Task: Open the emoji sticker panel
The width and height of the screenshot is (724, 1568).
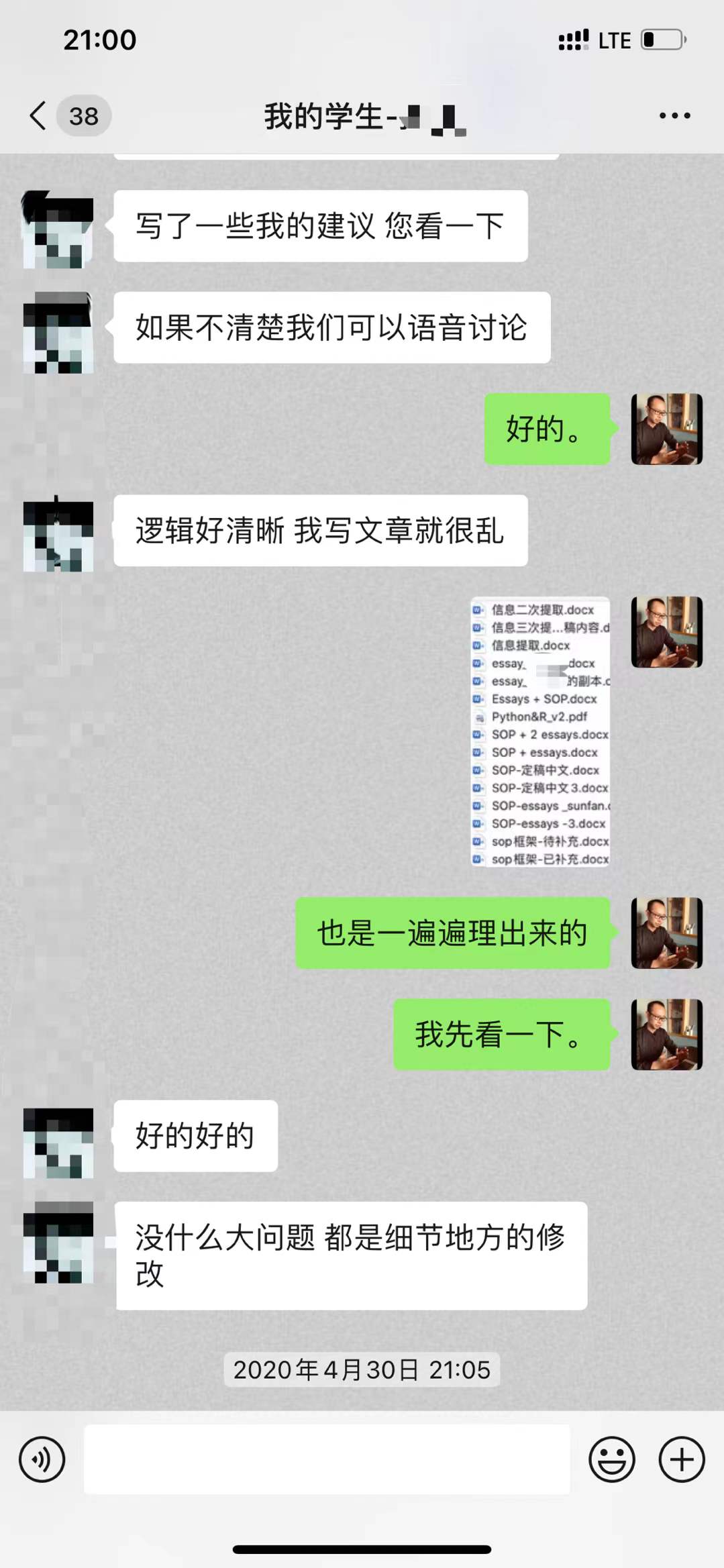Action: tap(611, 1459)
